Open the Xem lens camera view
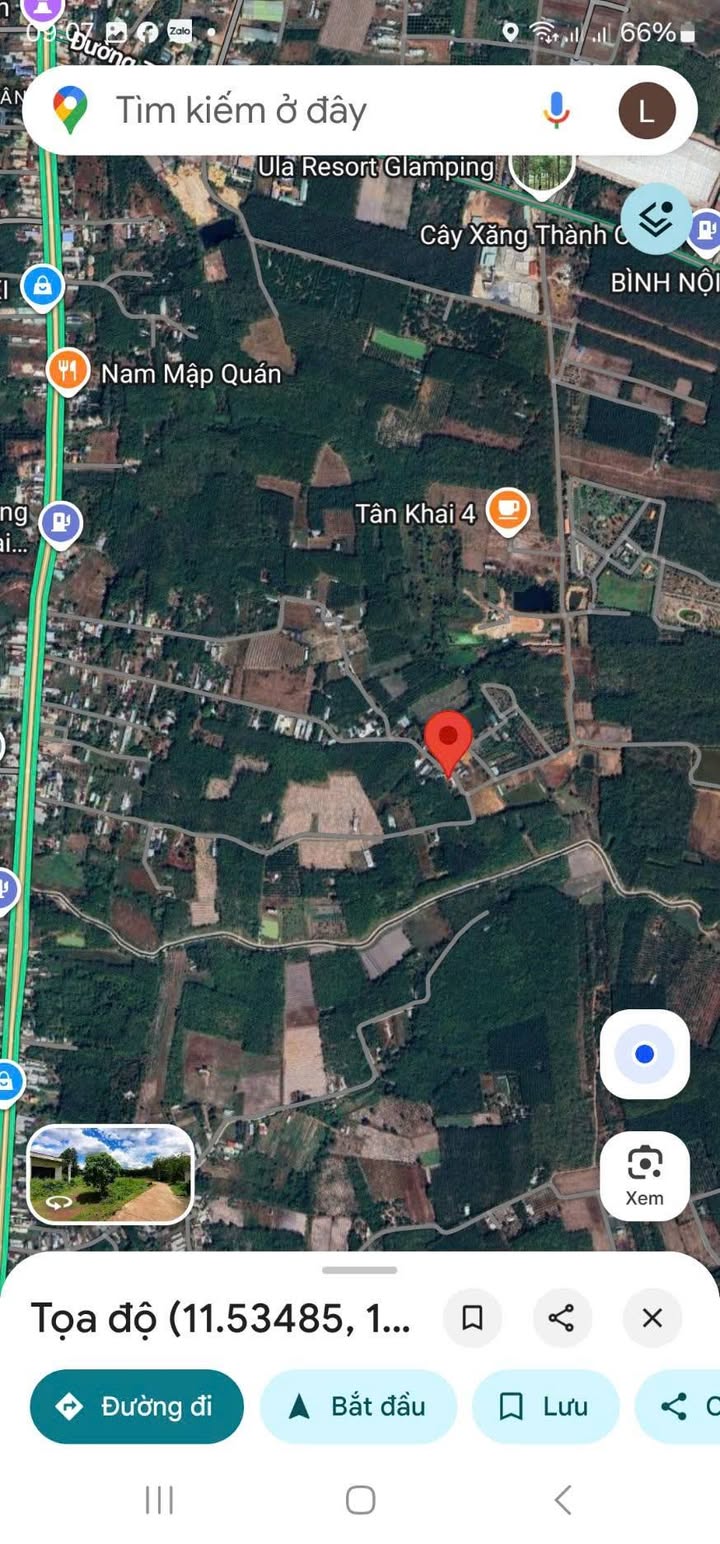 645,1175
